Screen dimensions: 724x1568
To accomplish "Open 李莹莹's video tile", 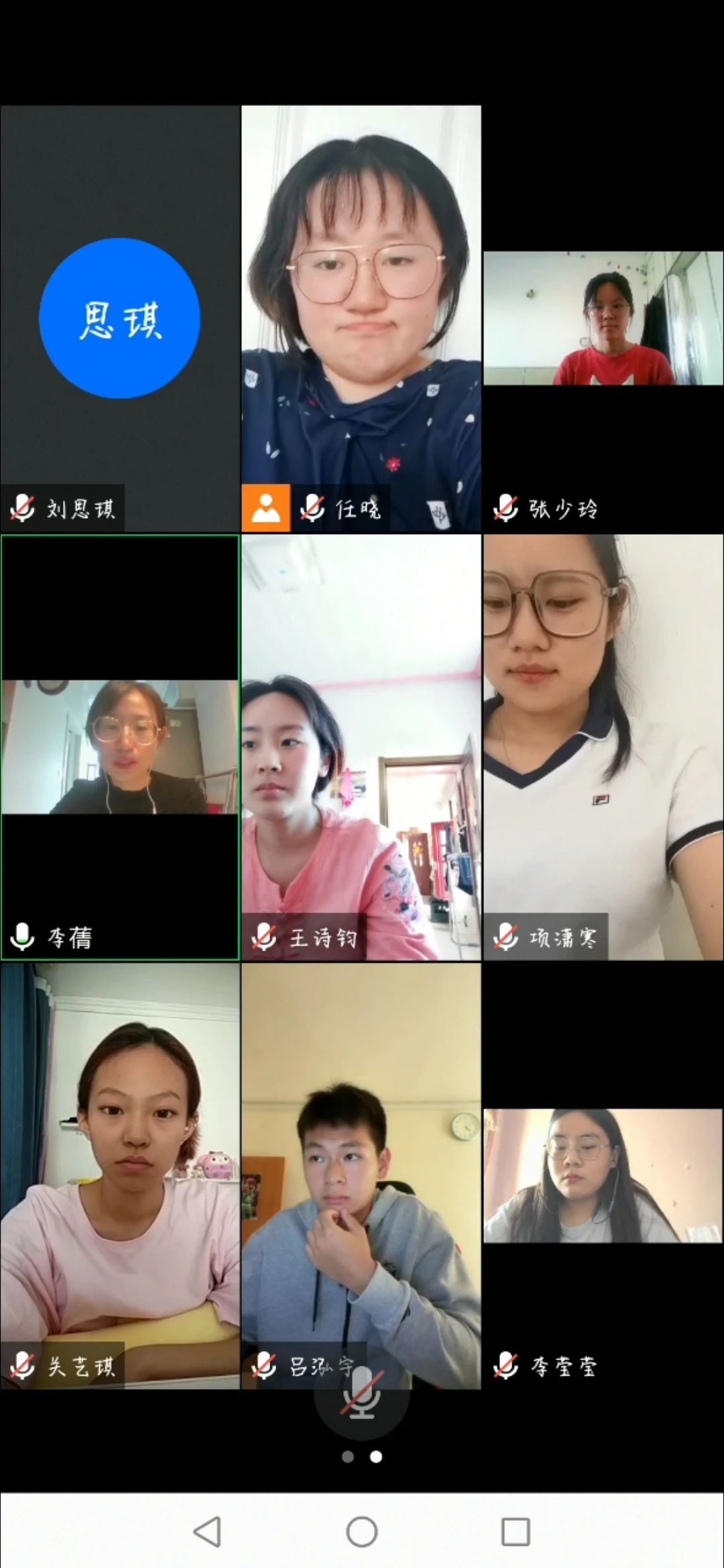I will [x=603, y=1176].
